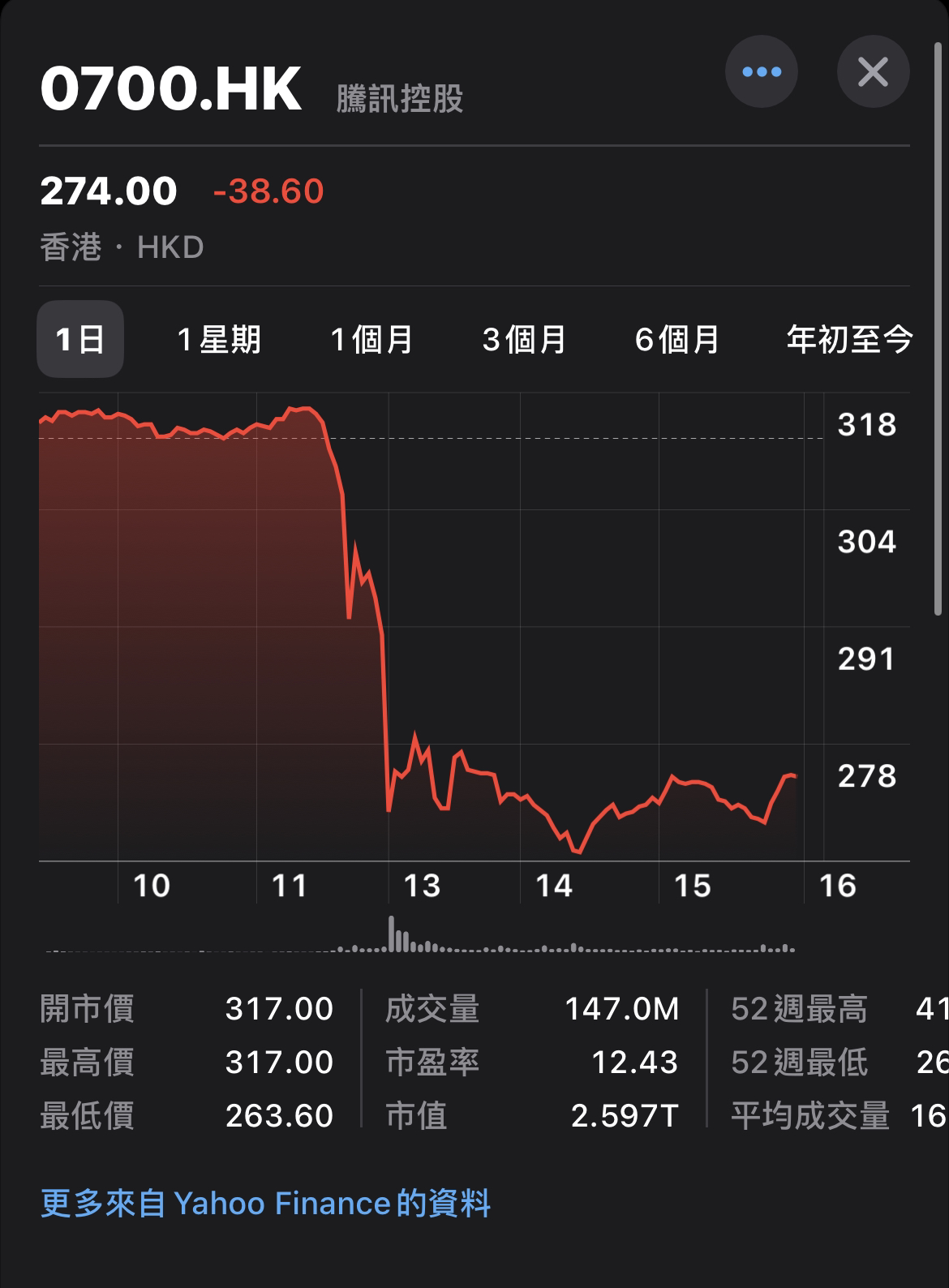Select the 1日 time range tab
This screenshot has height=1288, width=949.
click(x=79, y=341)
